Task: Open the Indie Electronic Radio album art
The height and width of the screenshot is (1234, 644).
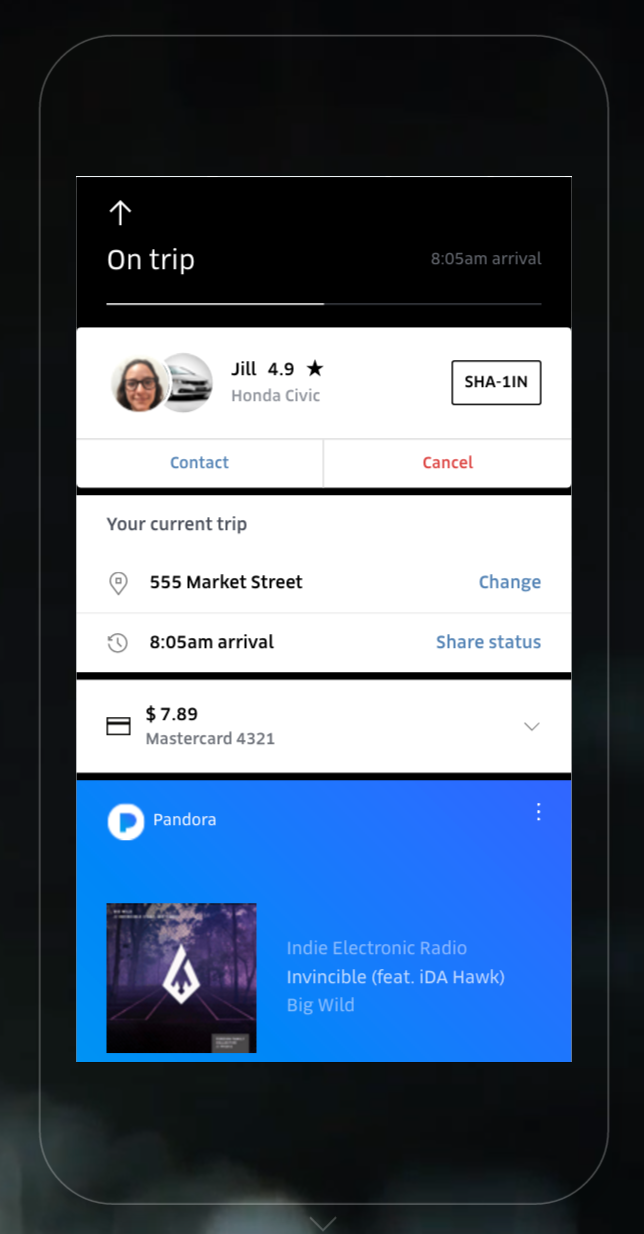Action: pyautogui.click(x=181, y=978)
